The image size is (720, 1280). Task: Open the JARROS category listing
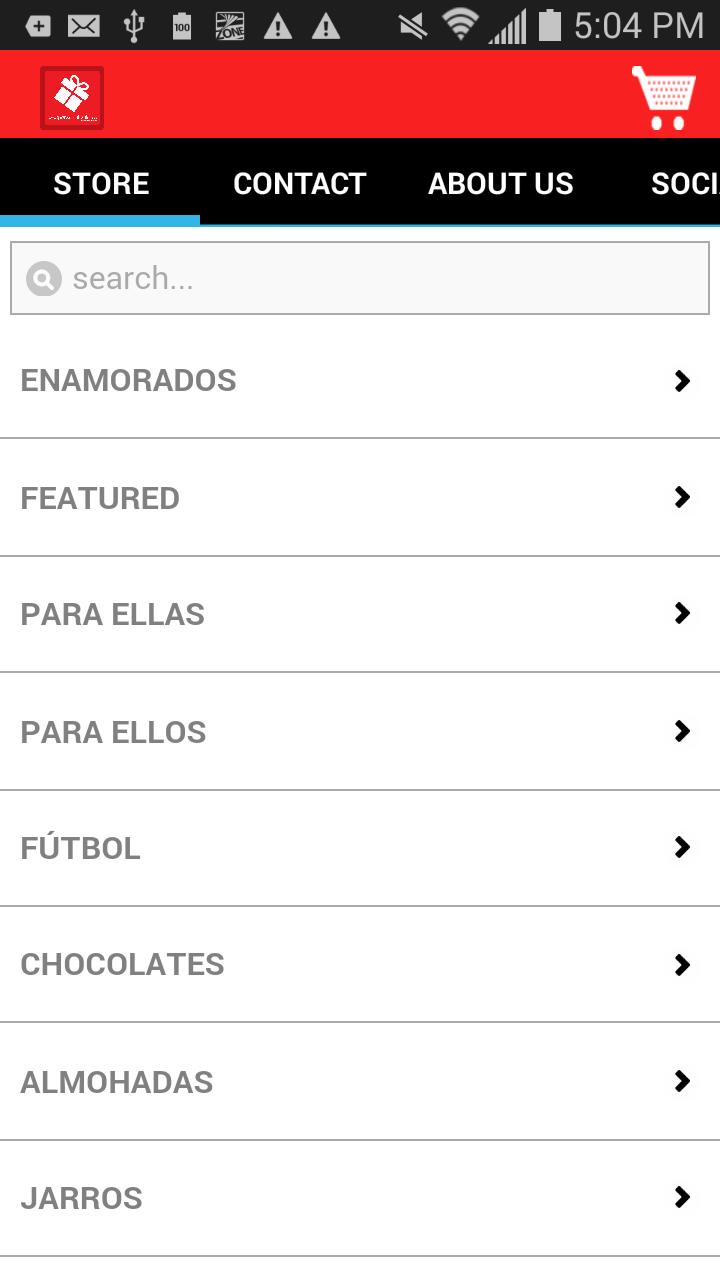81,1198
